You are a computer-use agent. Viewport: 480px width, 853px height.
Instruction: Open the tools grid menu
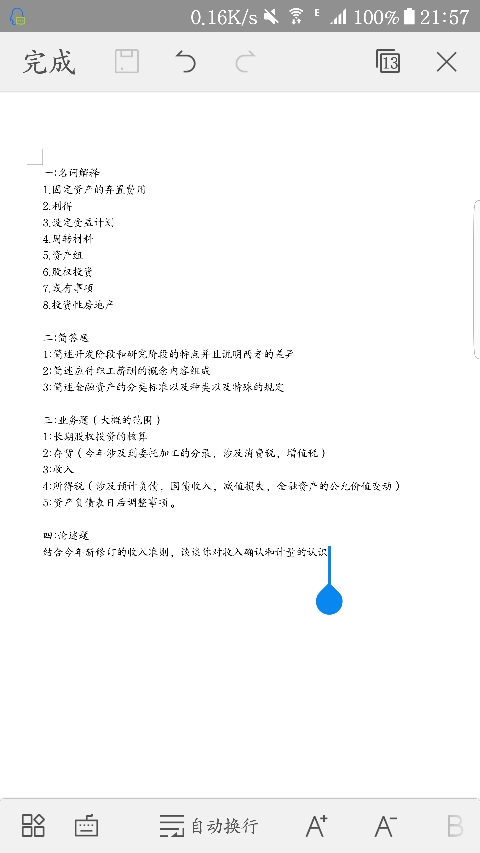click(33, 826)
